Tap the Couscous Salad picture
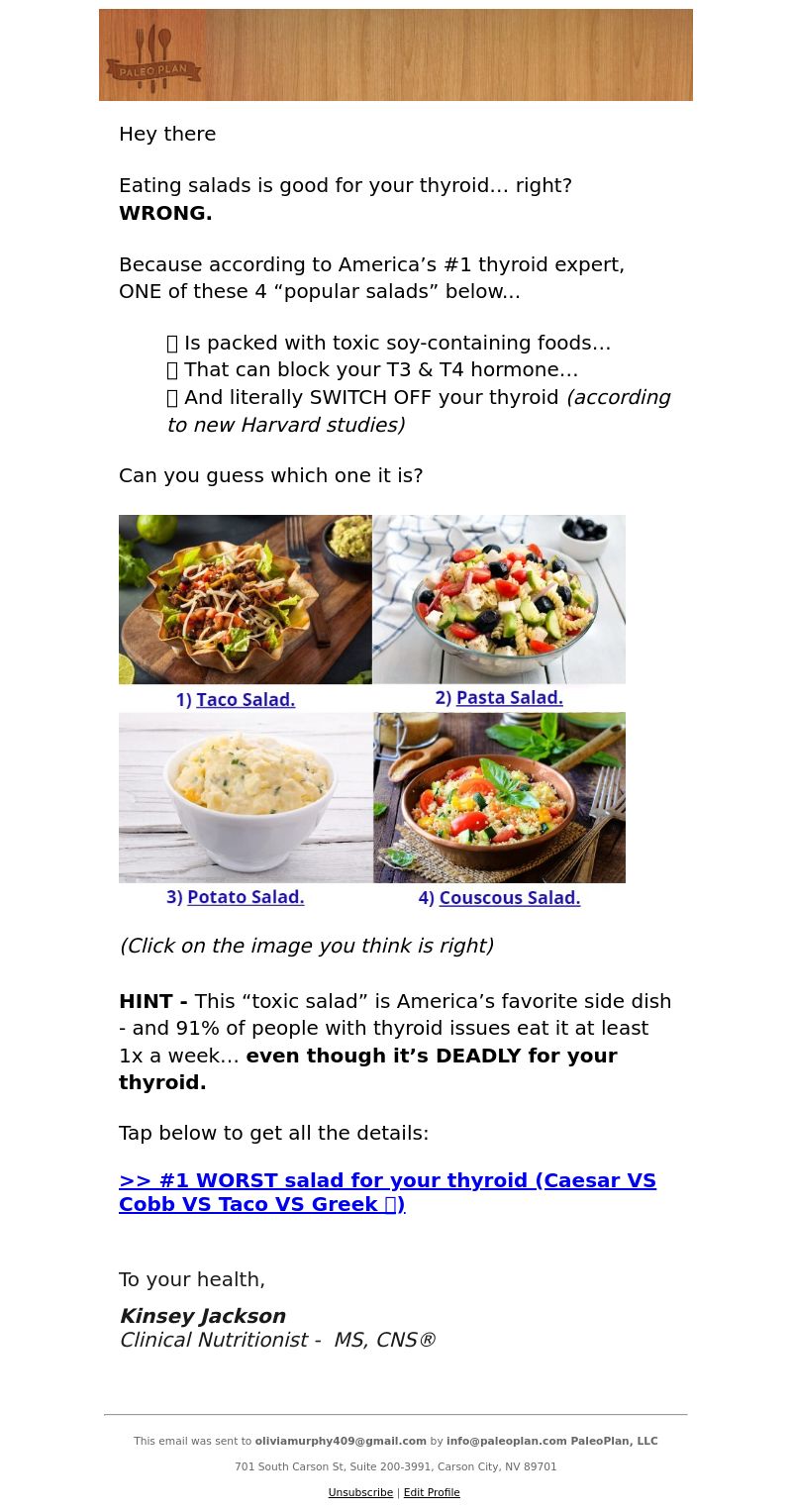This screenshot has height=1512, width=792. click(x=499, y=812)
